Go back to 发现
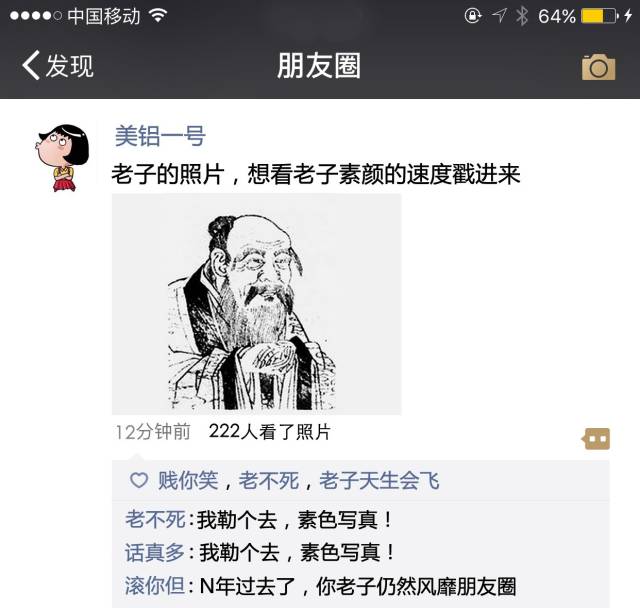640x608 pixels. (58, 66)
